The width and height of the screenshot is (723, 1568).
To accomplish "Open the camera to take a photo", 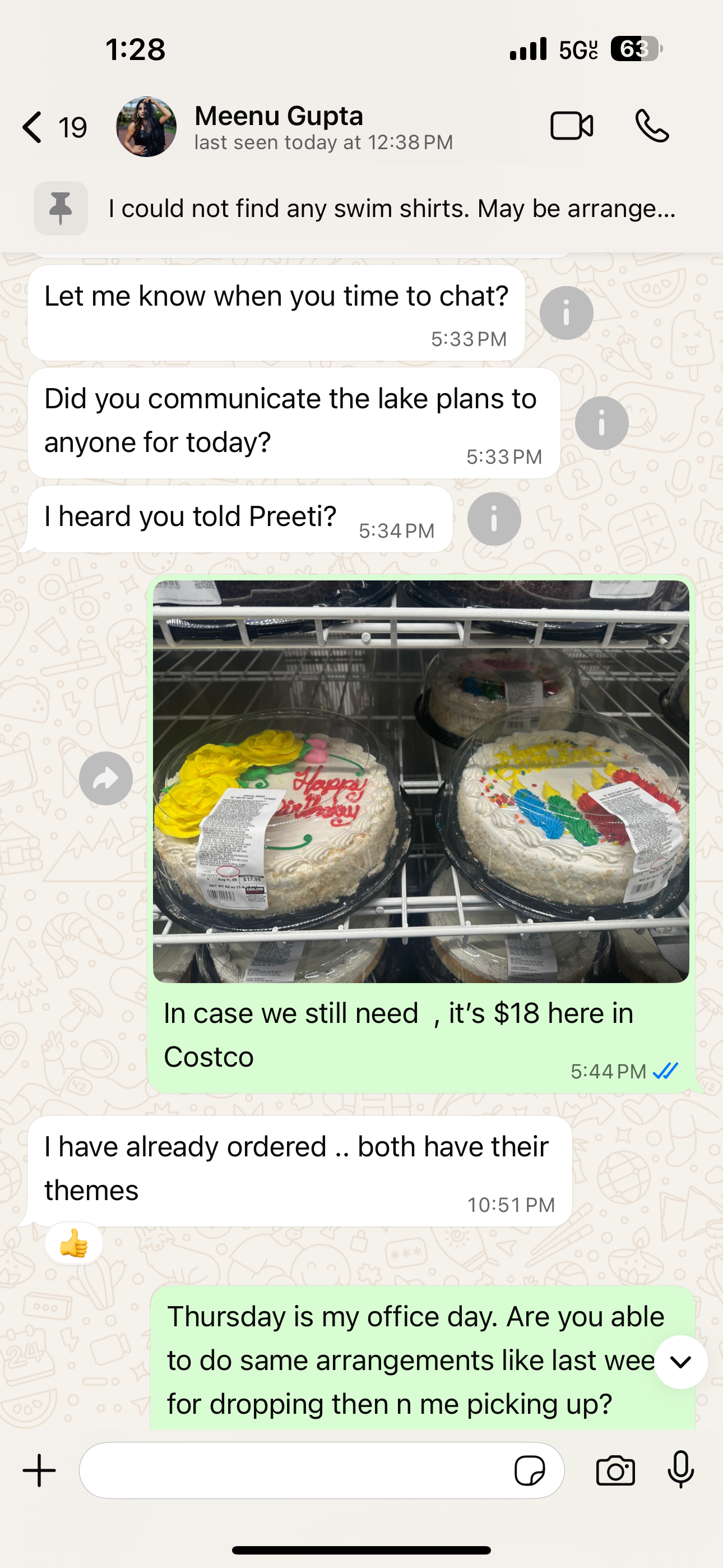I will [x=615, y=1470].
